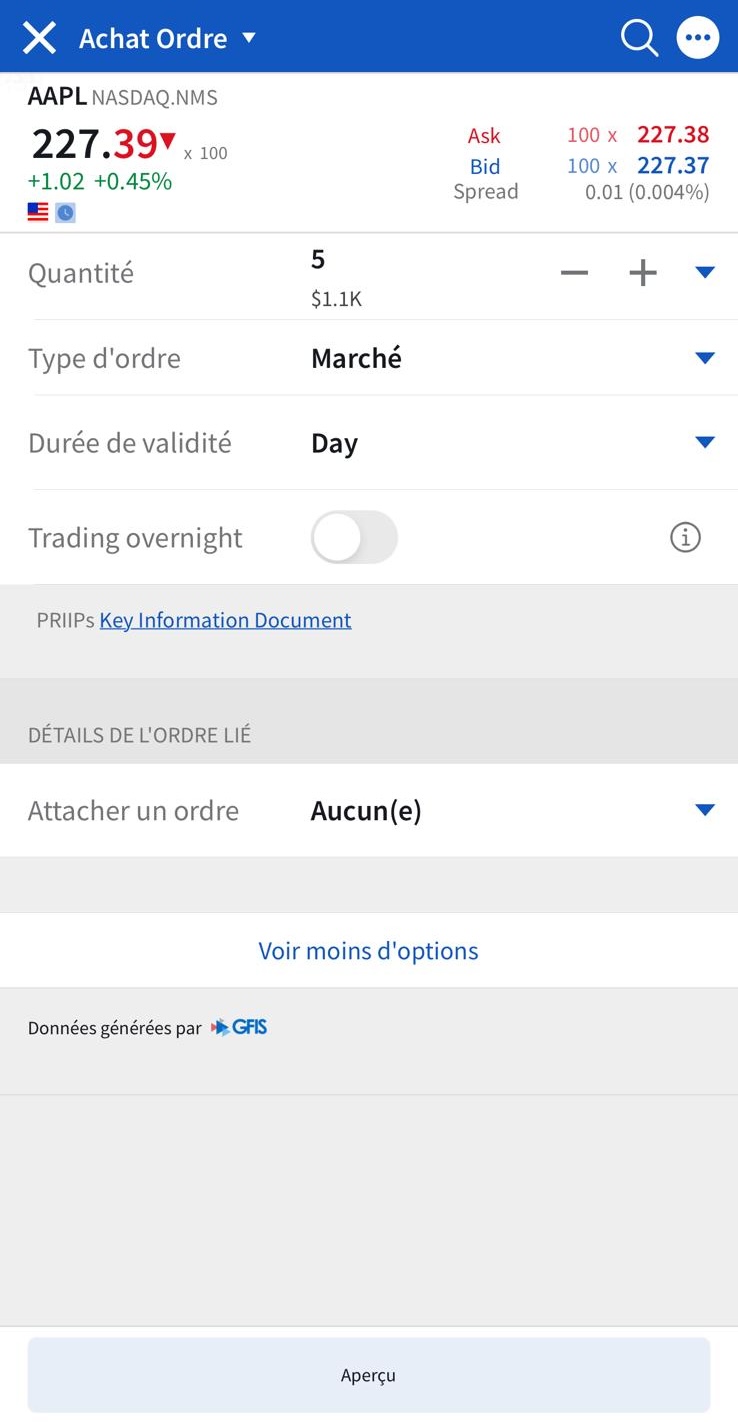Enable the Trading overnight switch
Image resolution: width=738 pixels, height=1424 pixels.
coord(354,538)
